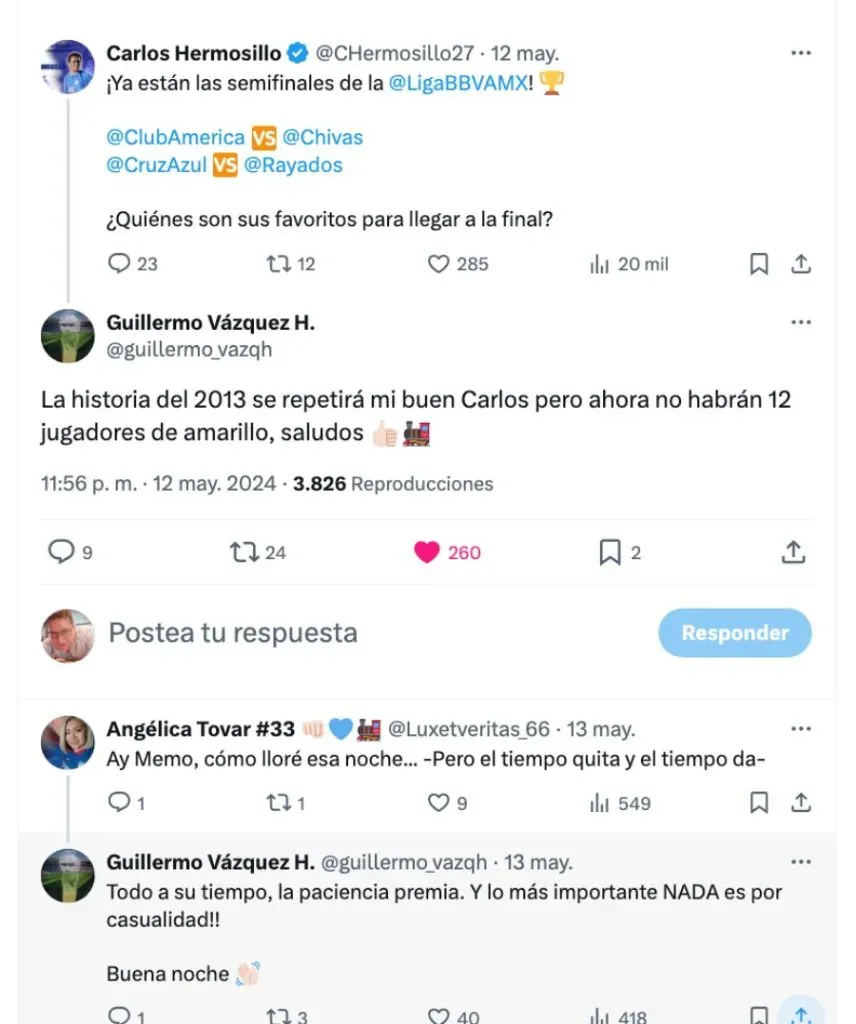
Task: Open overflow menu on Guillermo Vázquez's main tweet
Action: [x=800, y=323]
